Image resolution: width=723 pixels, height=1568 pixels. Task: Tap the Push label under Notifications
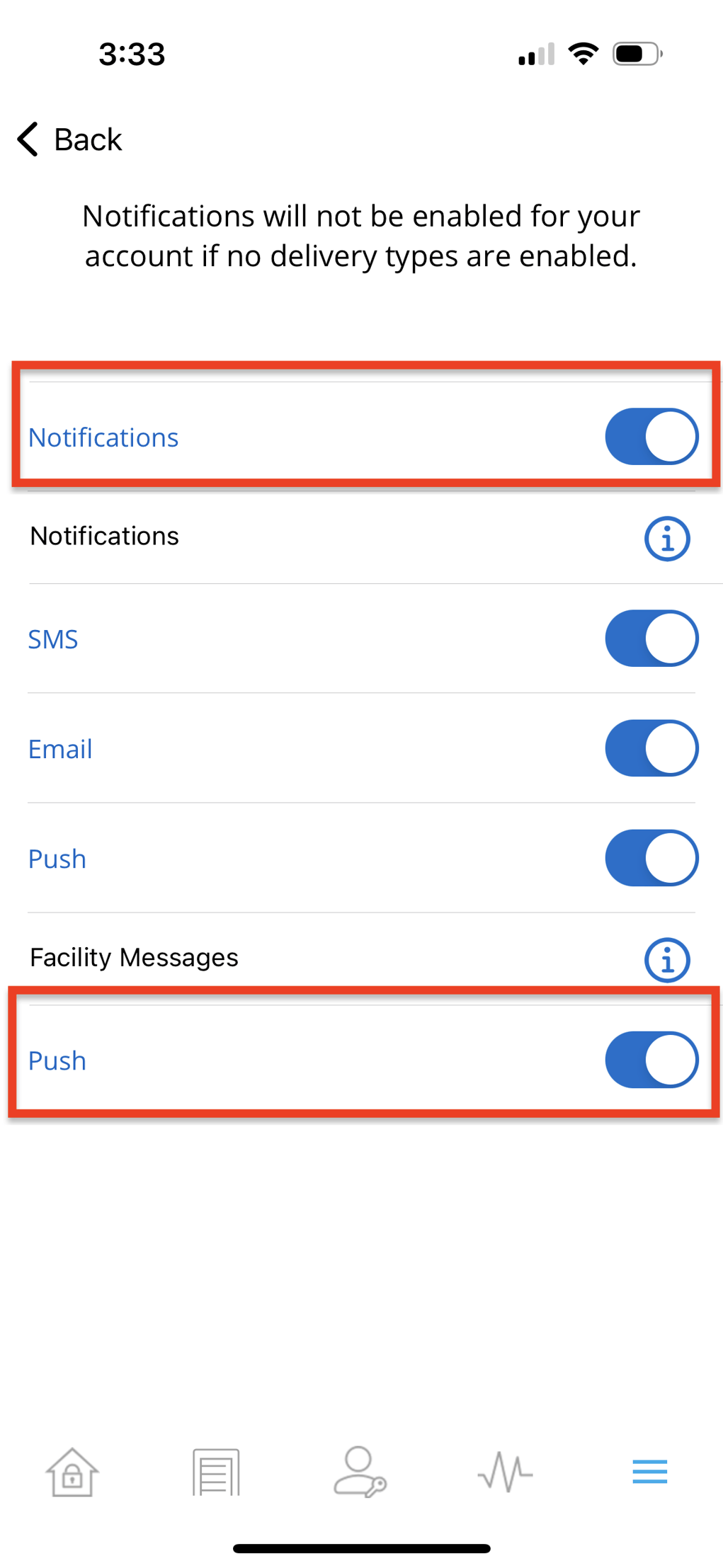coord(57,858)
